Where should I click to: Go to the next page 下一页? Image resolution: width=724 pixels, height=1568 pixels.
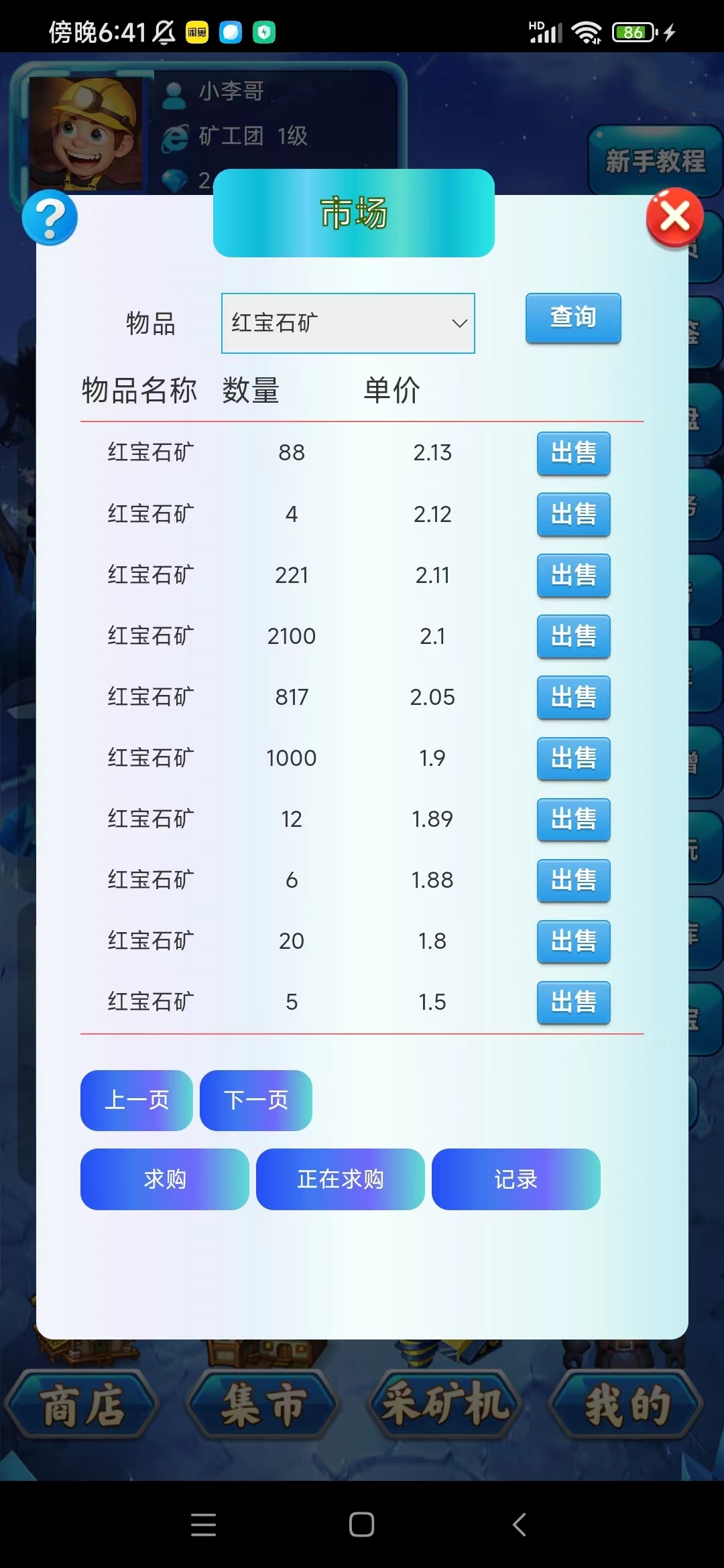(x=255, y=1100)
